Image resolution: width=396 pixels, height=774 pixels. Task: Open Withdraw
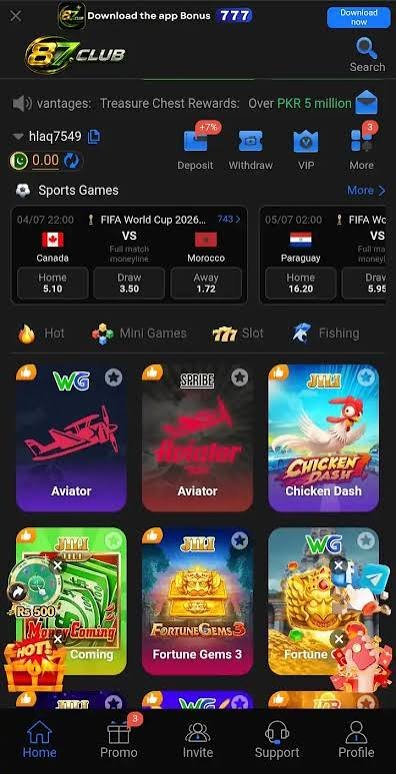(250, 148)
